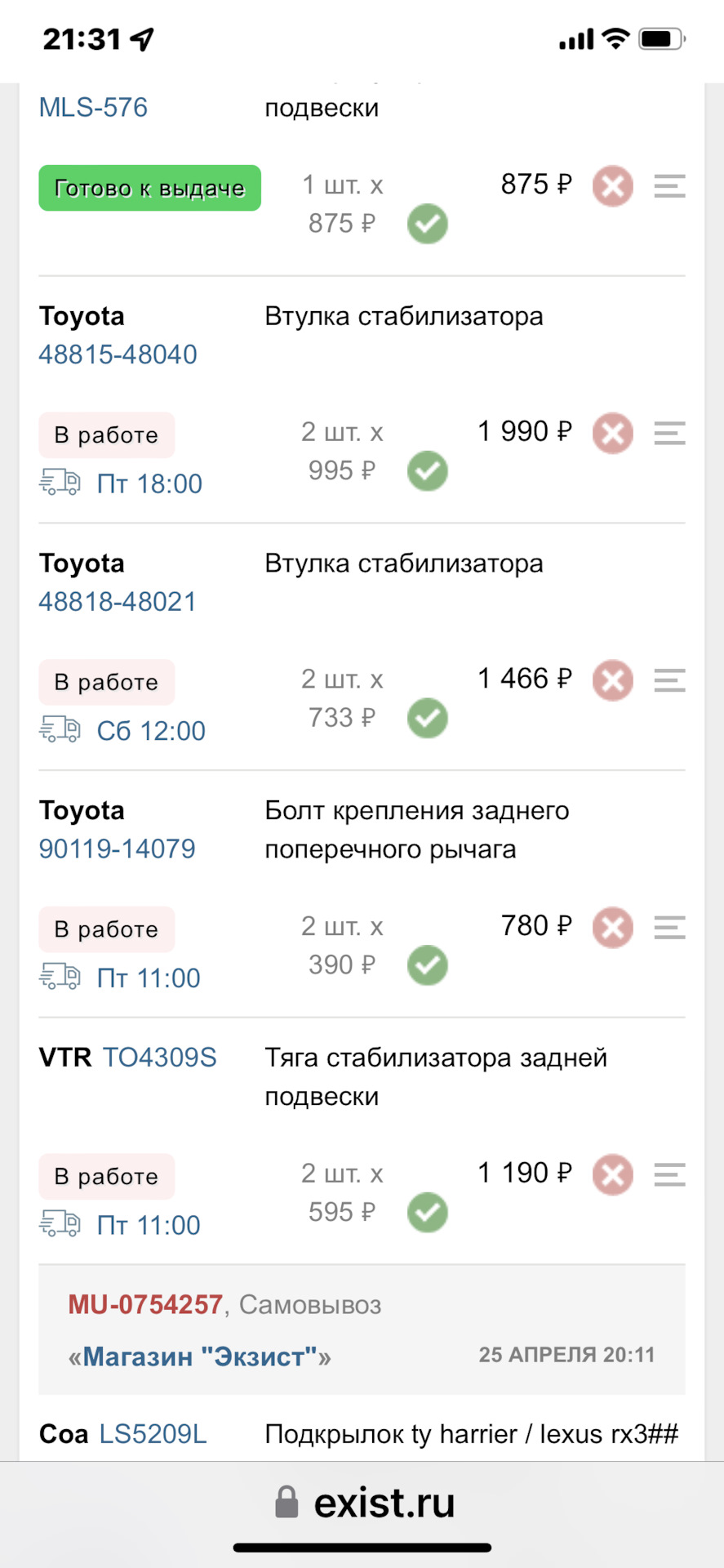
Task: Toggle the checkmark for the Тяга стабилизатора item
Action: click(x=427, y=1213)
